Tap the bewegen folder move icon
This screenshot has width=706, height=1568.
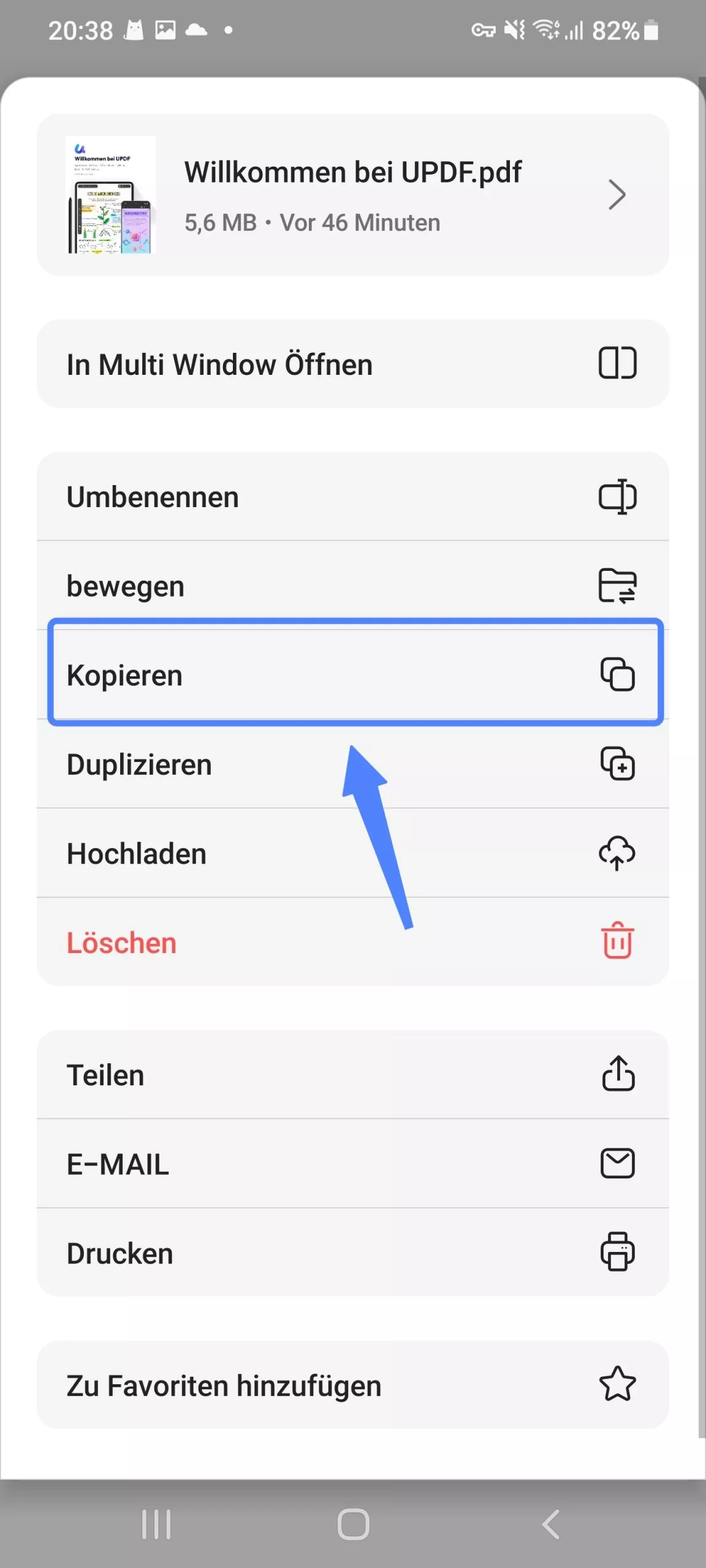(617, 586)
